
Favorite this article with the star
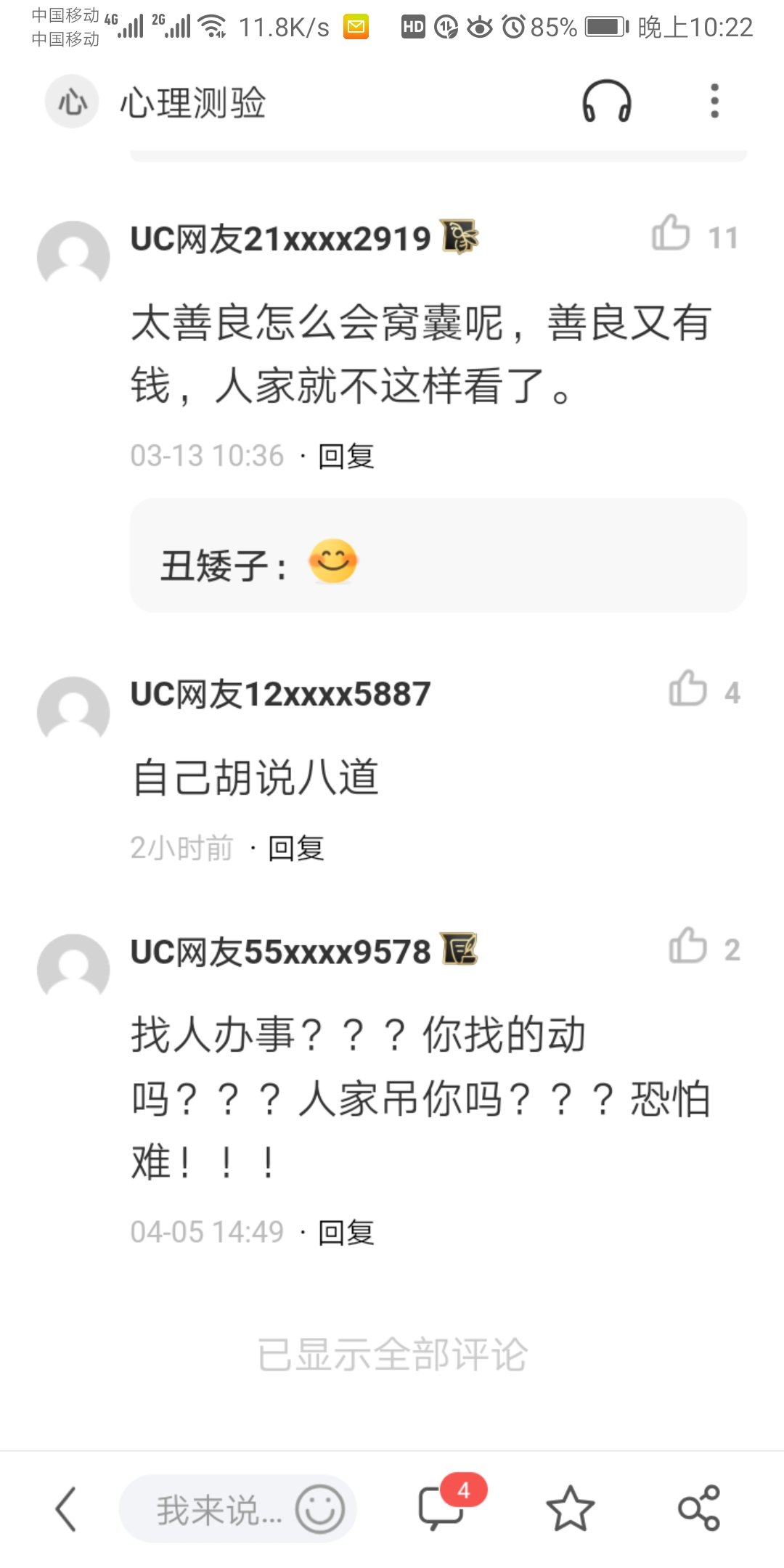[x=570, y=1508]
